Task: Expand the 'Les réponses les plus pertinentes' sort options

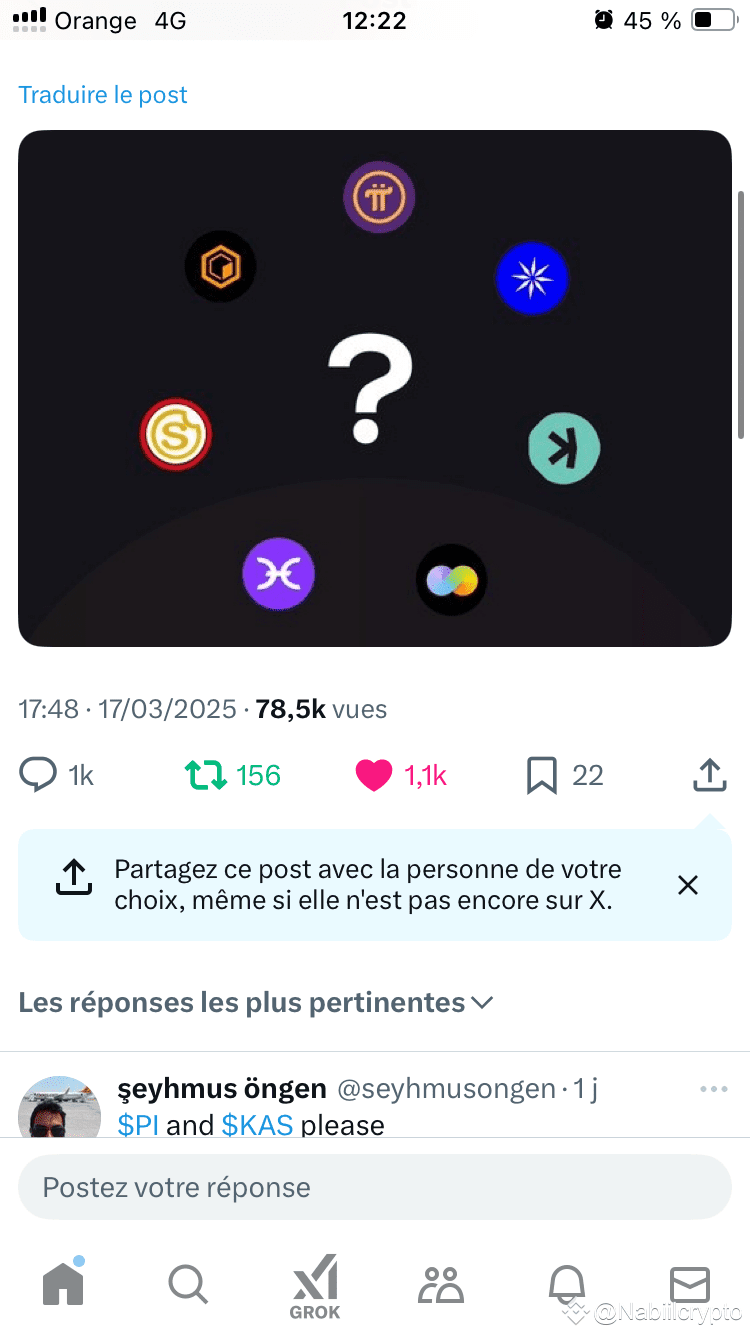Action: 482,1002
